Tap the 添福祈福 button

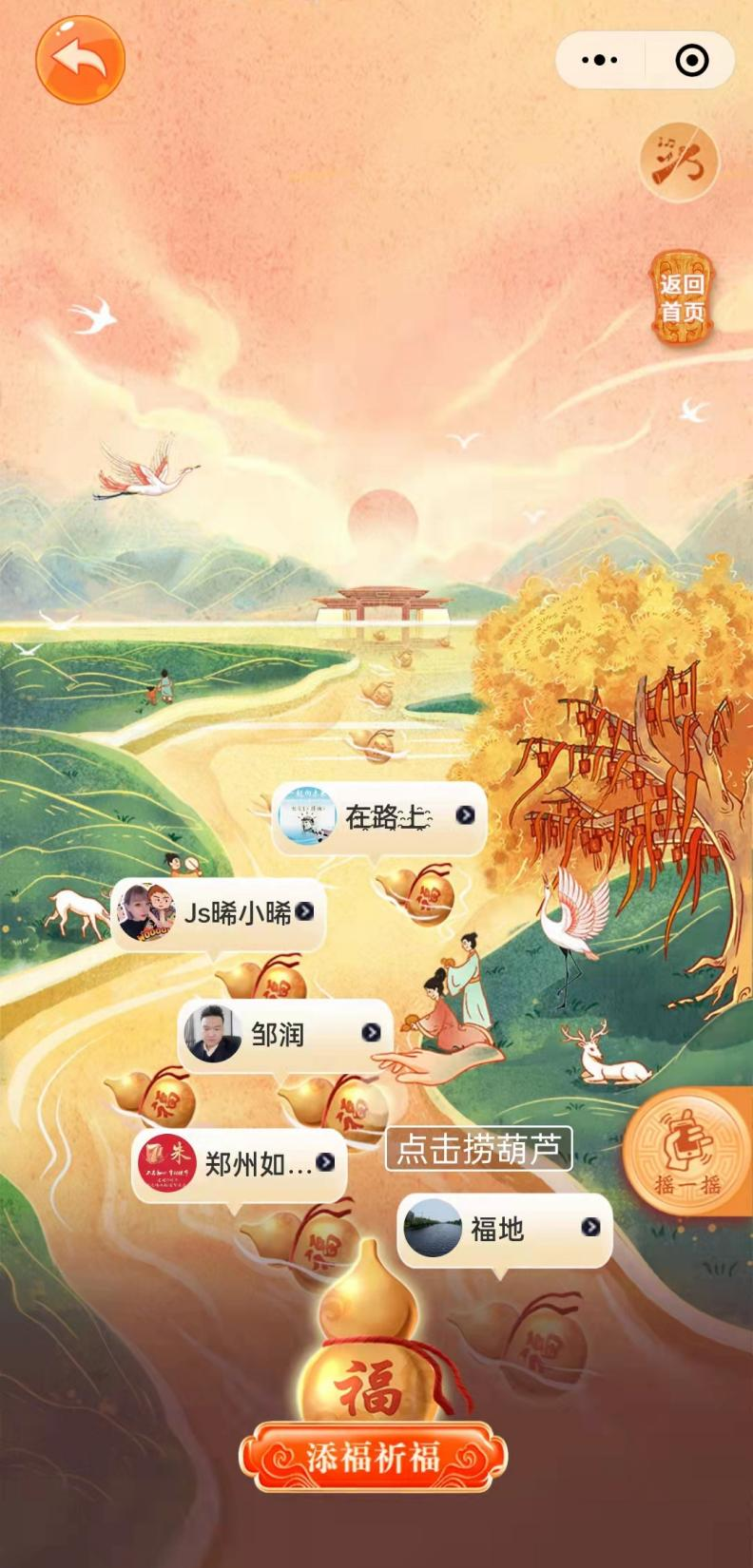pos(373,1456)
